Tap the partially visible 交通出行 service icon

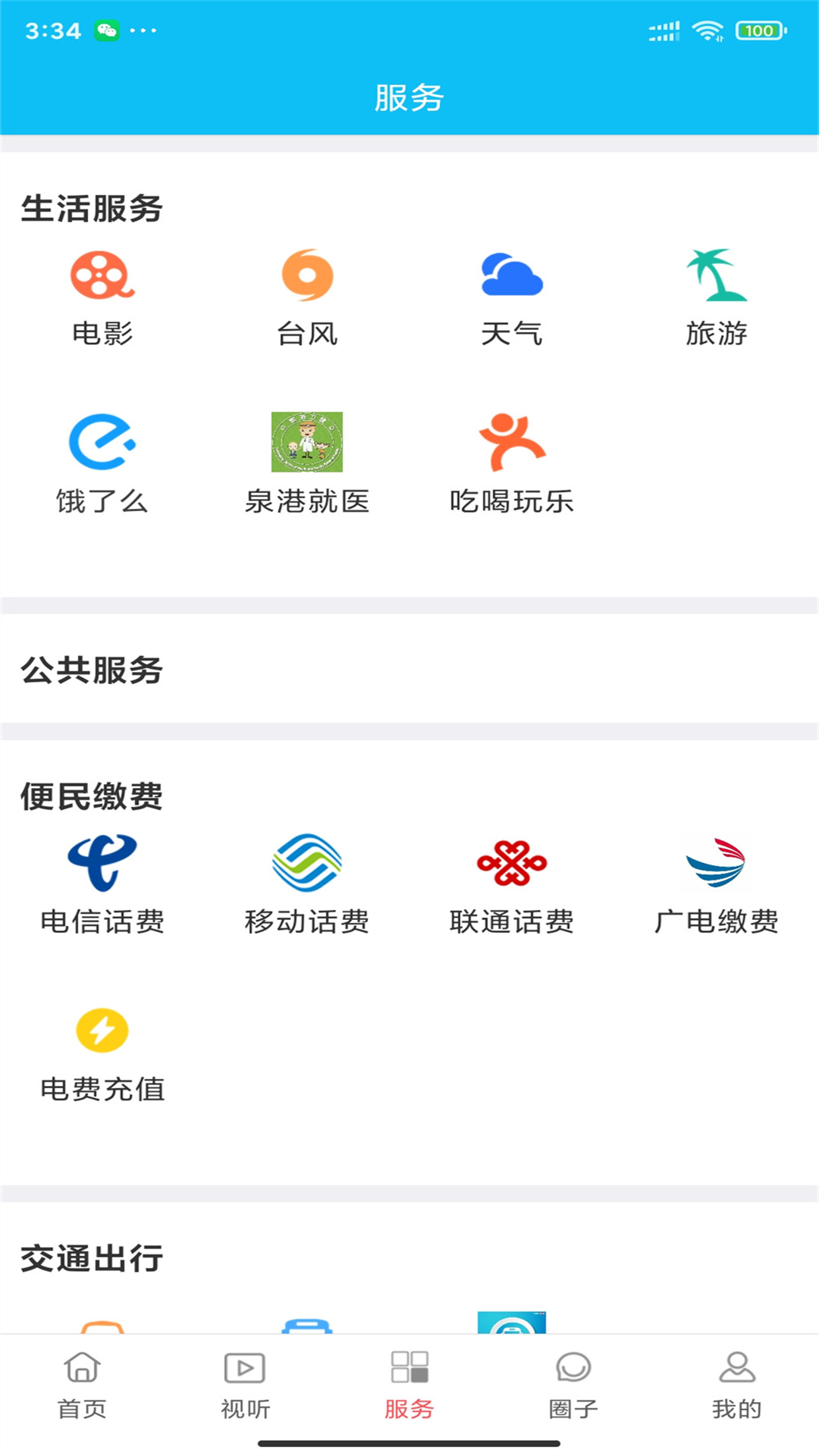coord(101,1335)
